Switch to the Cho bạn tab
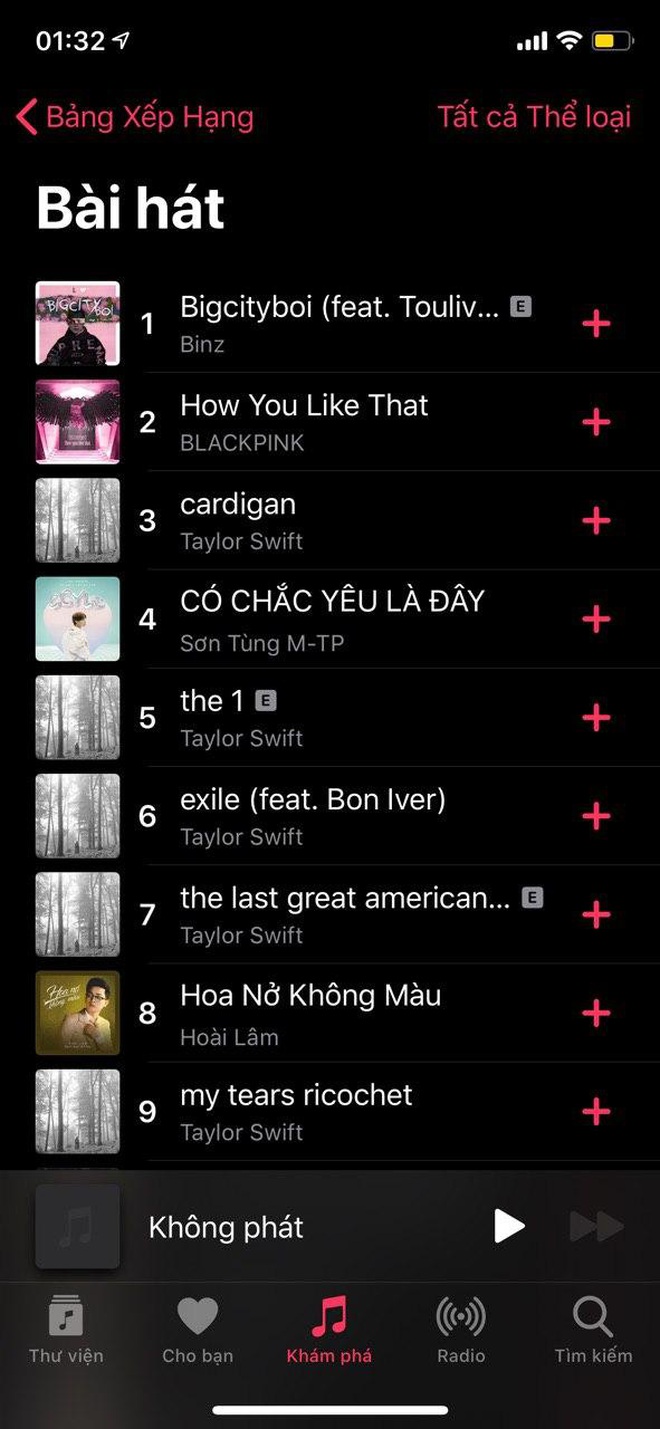 pyautogui.click(x=197, y=1330)
